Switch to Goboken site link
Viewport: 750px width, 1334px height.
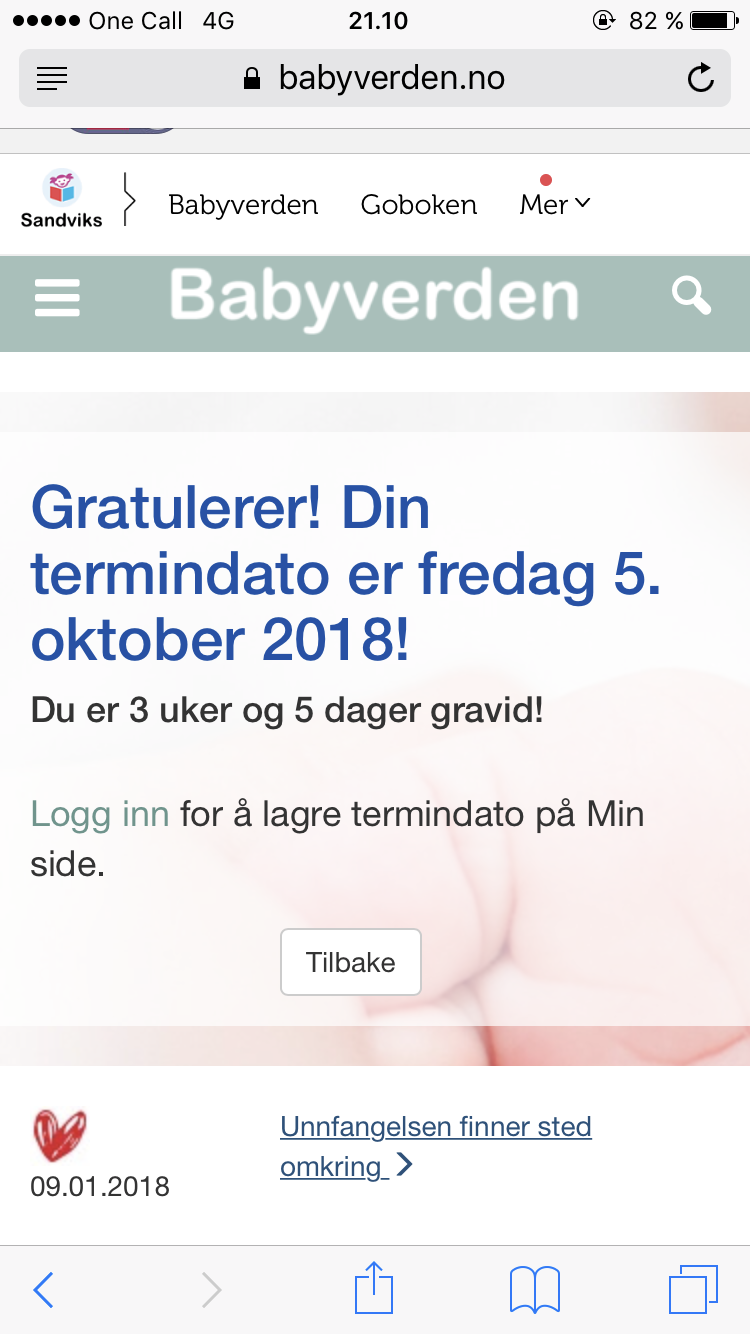click(x=419, y=205)
